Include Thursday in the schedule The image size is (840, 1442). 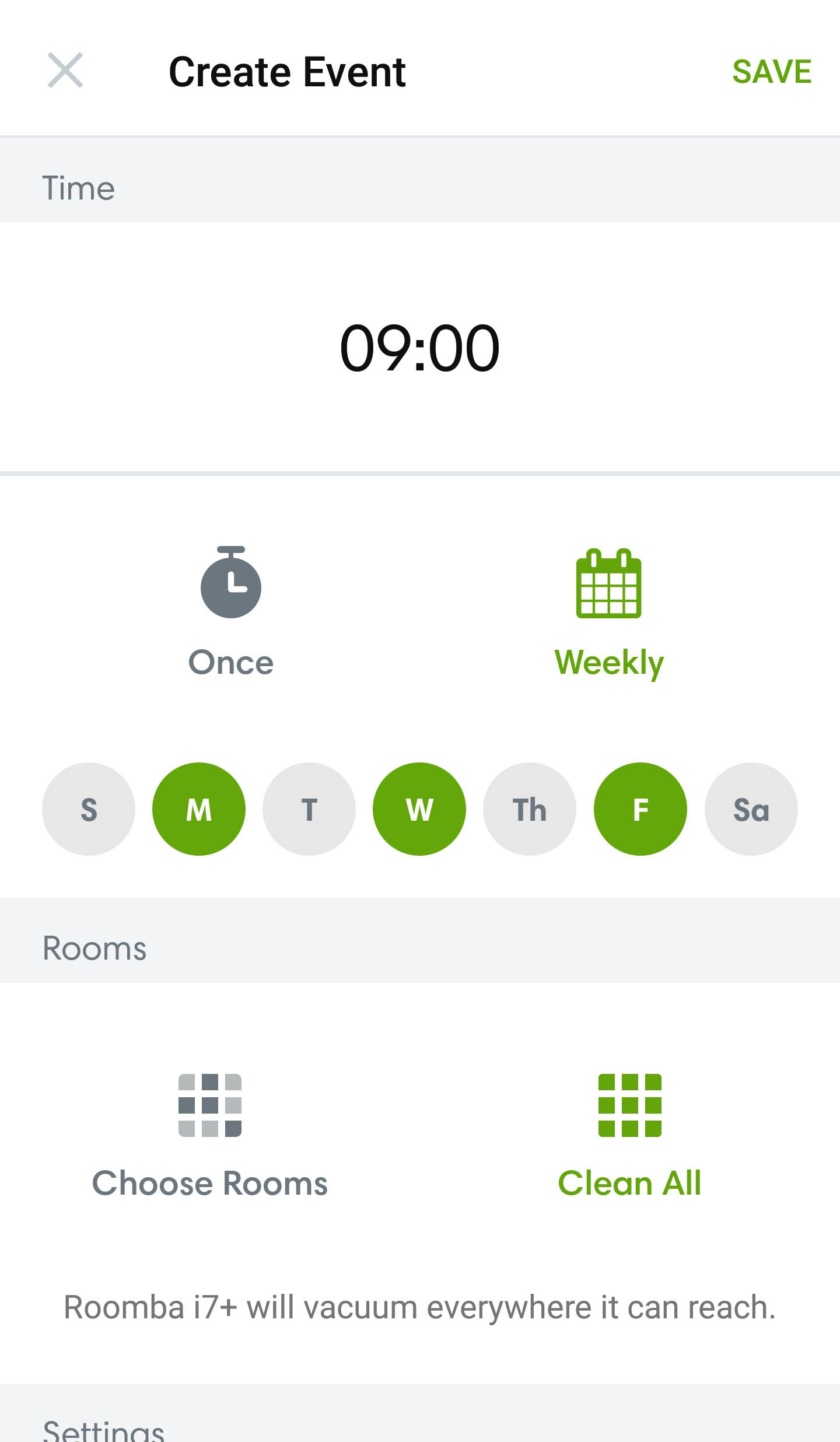(530, 809)
